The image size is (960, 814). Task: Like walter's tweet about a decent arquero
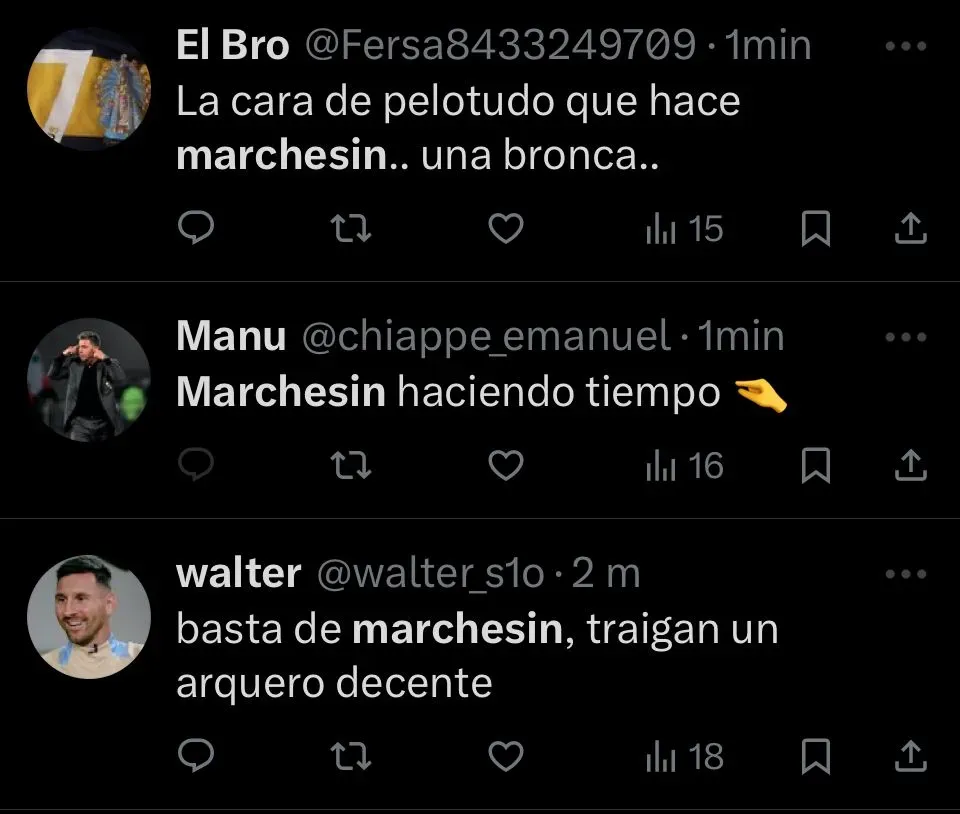point(506,757)
